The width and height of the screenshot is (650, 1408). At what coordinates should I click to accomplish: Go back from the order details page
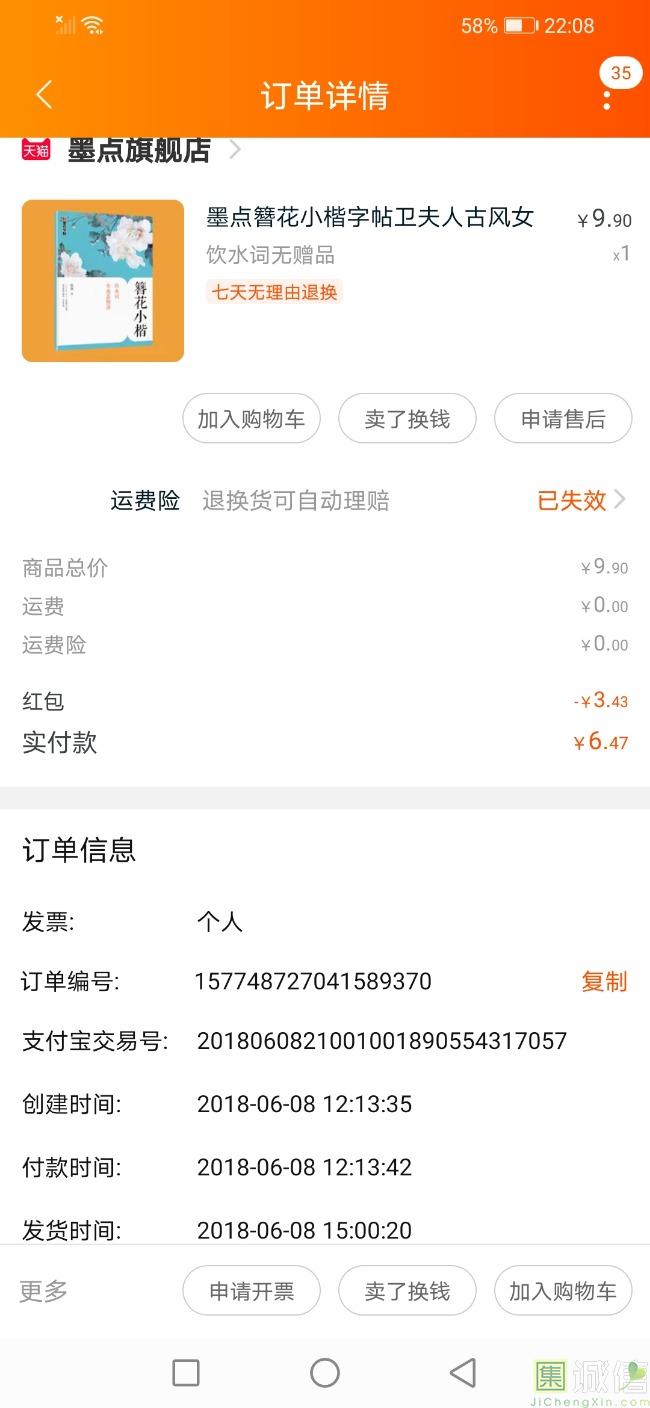[x=44, y=95]
